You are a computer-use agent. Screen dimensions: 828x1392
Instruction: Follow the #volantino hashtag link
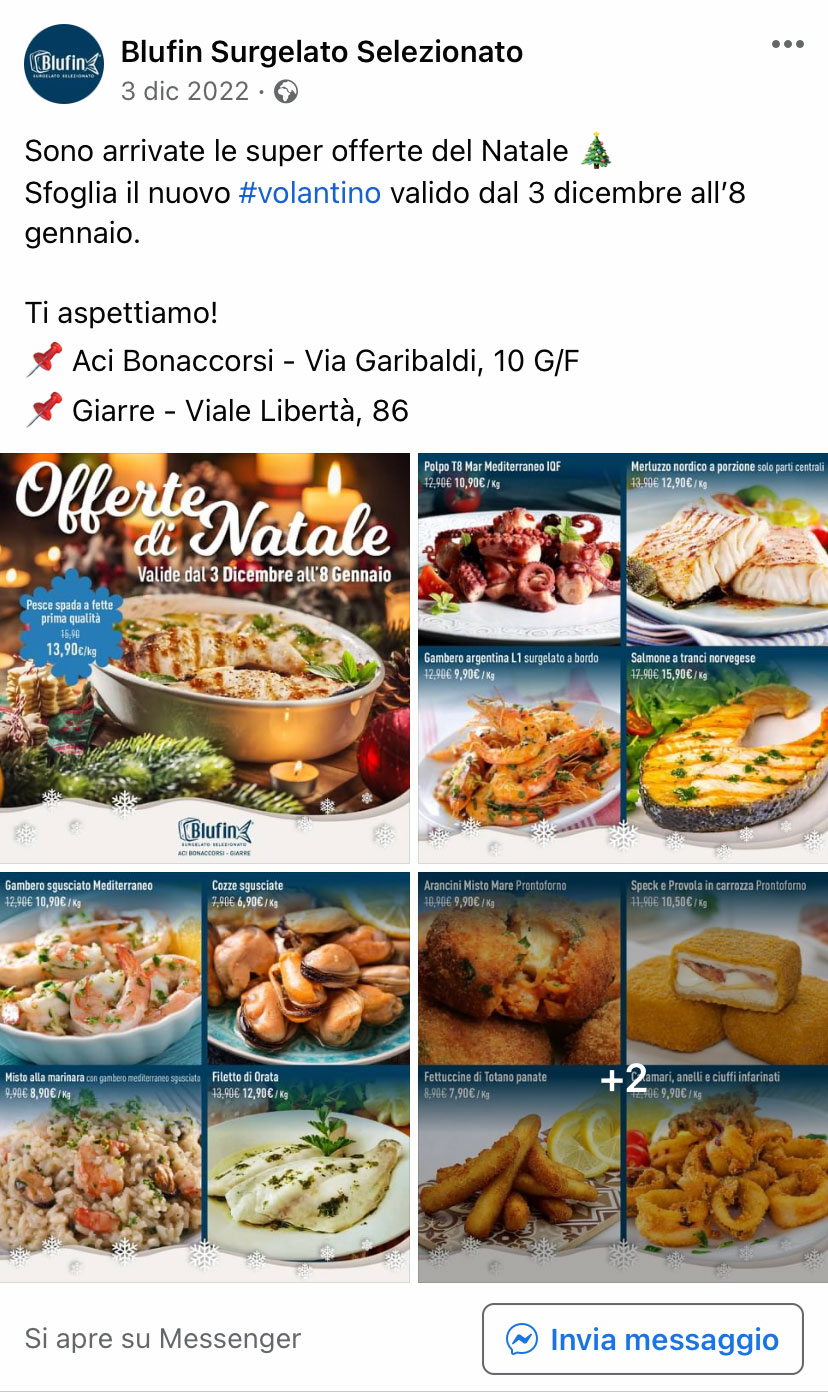click(x=310, y=192)
